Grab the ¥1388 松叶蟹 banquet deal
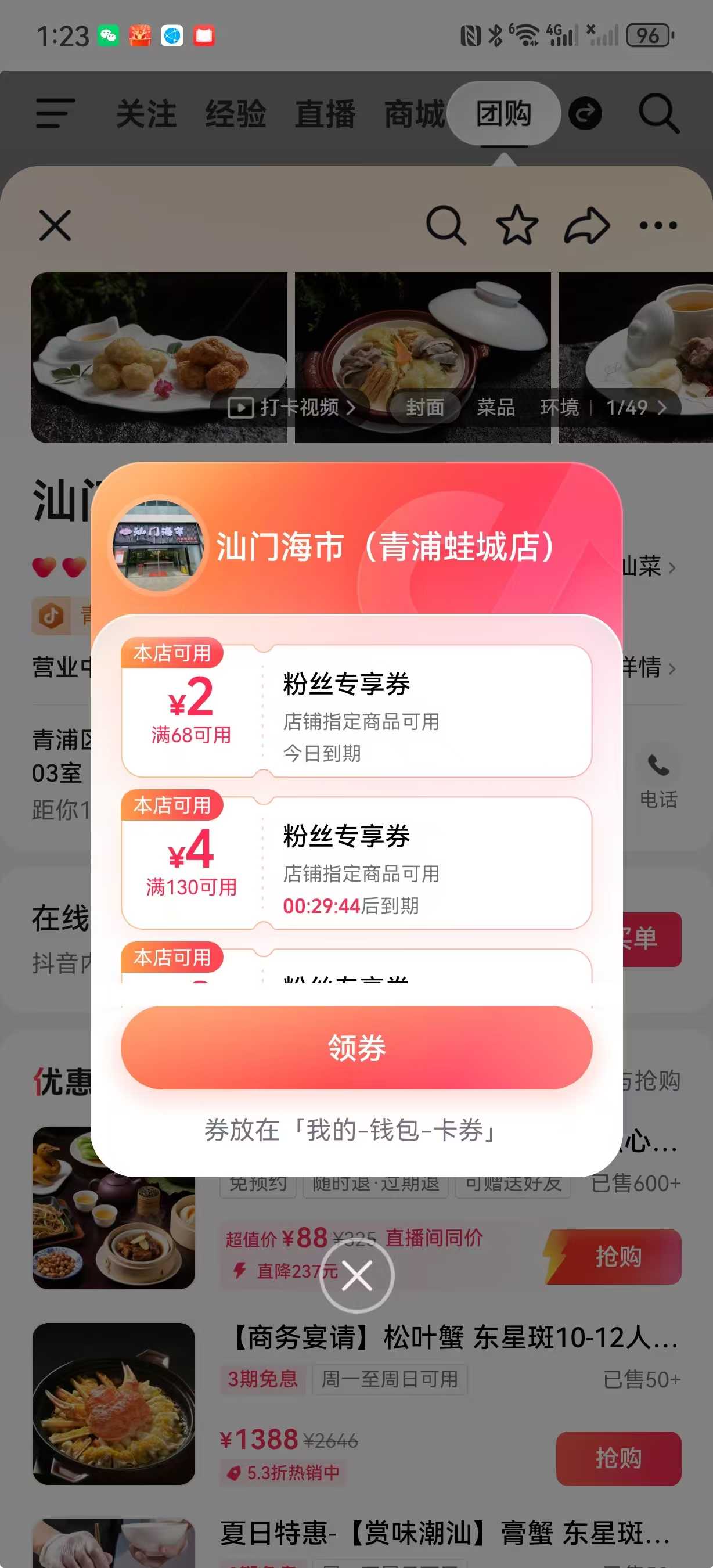 click(618, 1458)
